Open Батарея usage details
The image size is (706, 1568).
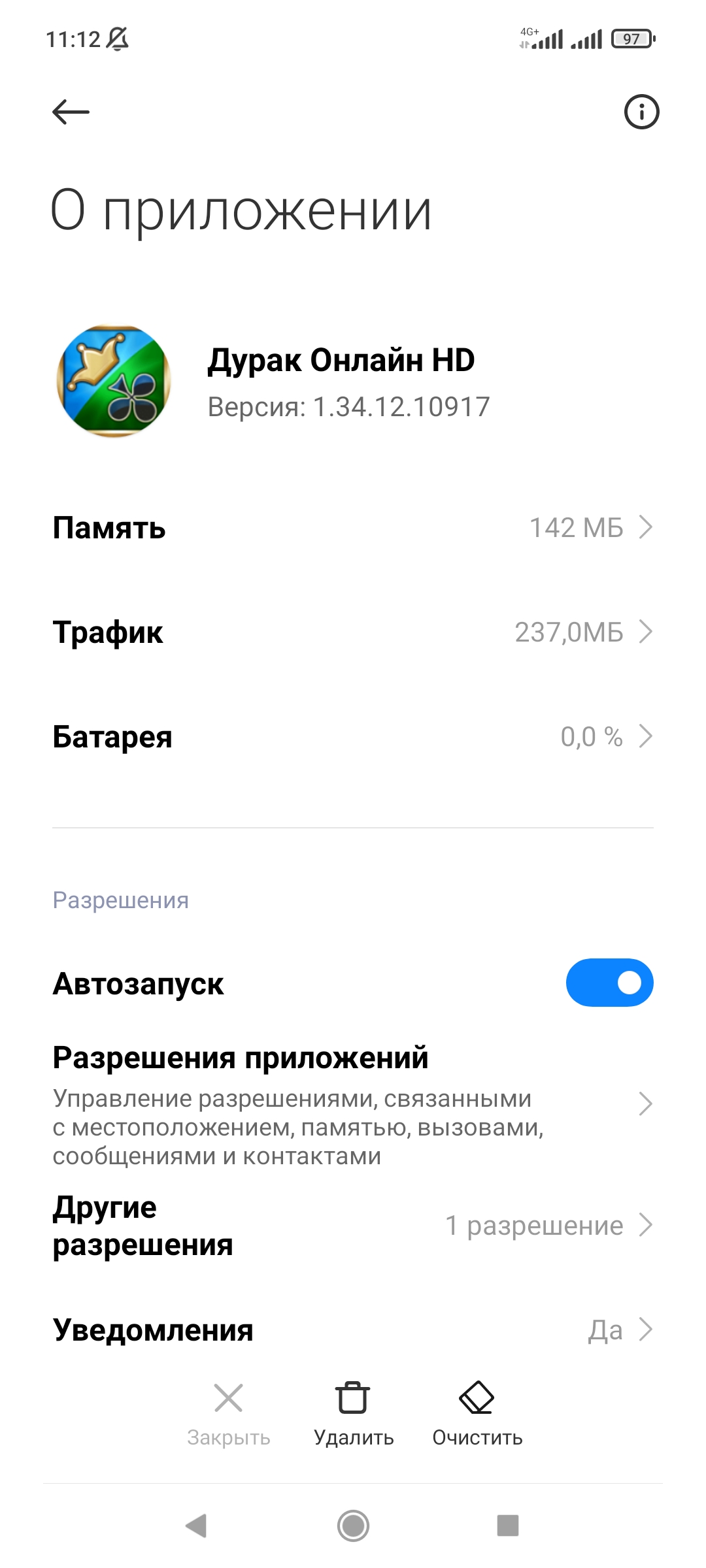pos(353,736)
